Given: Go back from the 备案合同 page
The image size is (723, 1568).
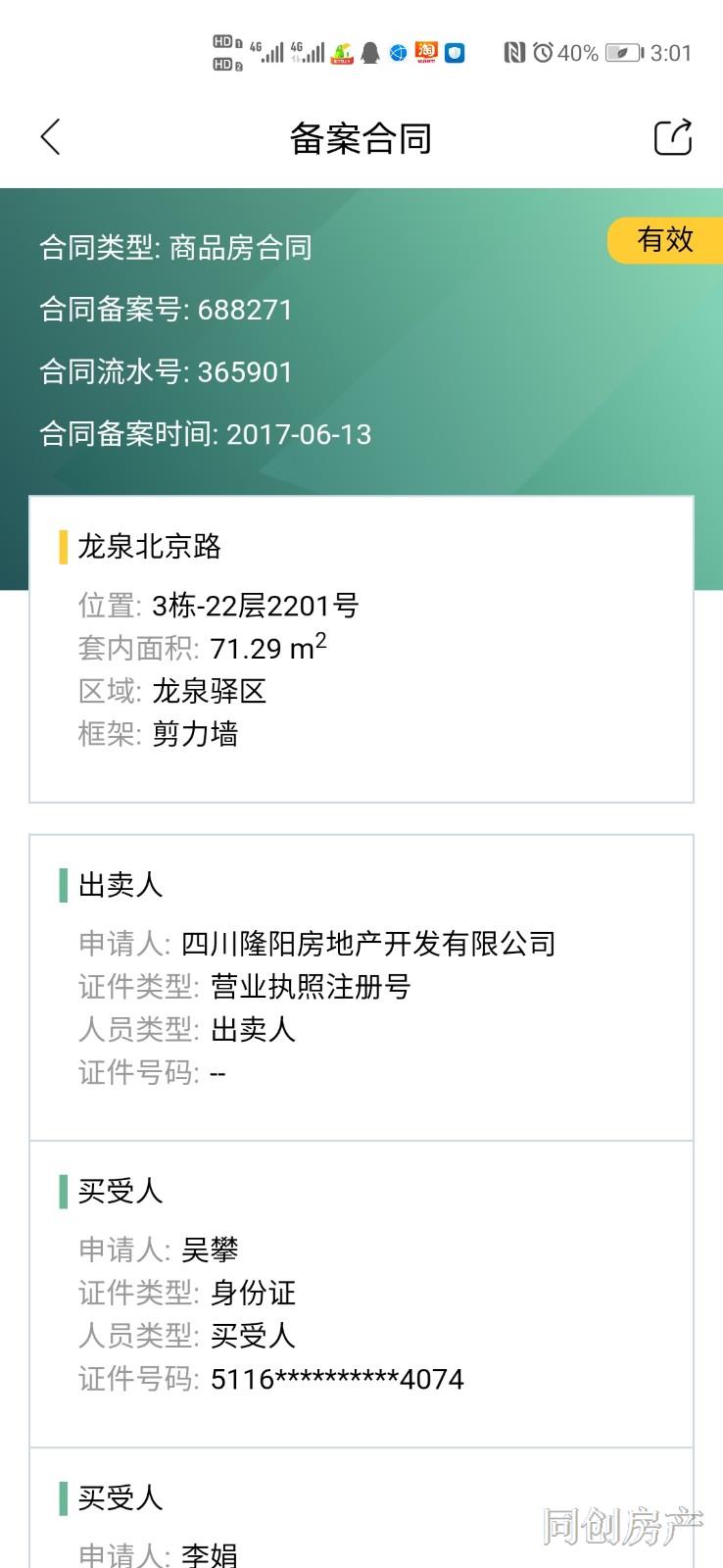Looking at the screenshot, I should coord(51,137).
